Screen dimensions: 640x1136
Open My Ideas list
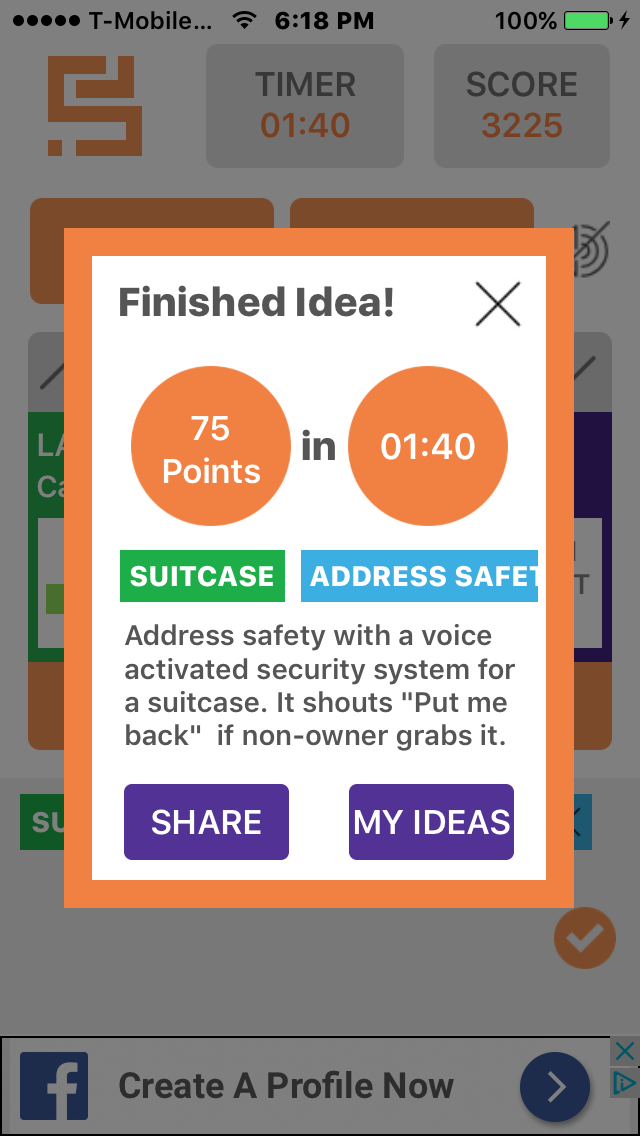pyautogui.click(x=431, y=822)
